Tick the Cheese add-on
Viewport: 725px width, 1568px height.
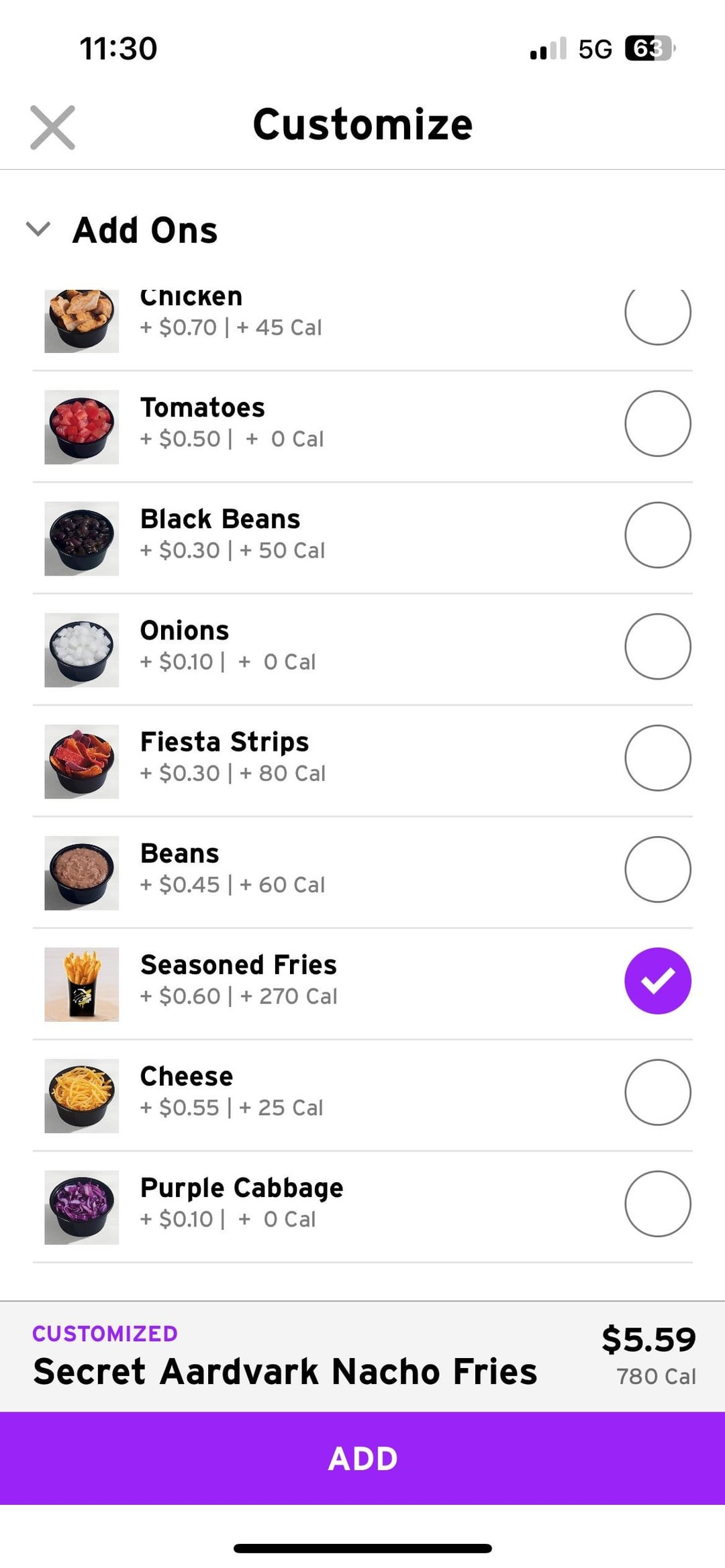pyautogui.click(x=657, y=1092)
